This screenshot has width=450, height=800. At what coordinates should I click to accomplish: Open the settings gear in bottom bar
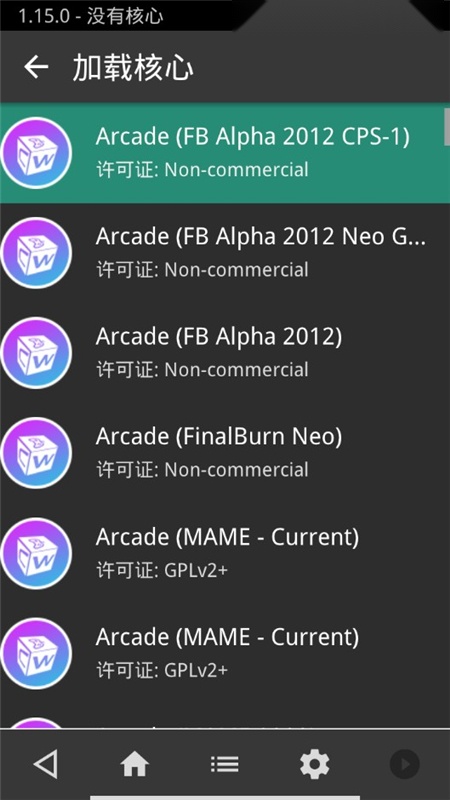point(314,764)
